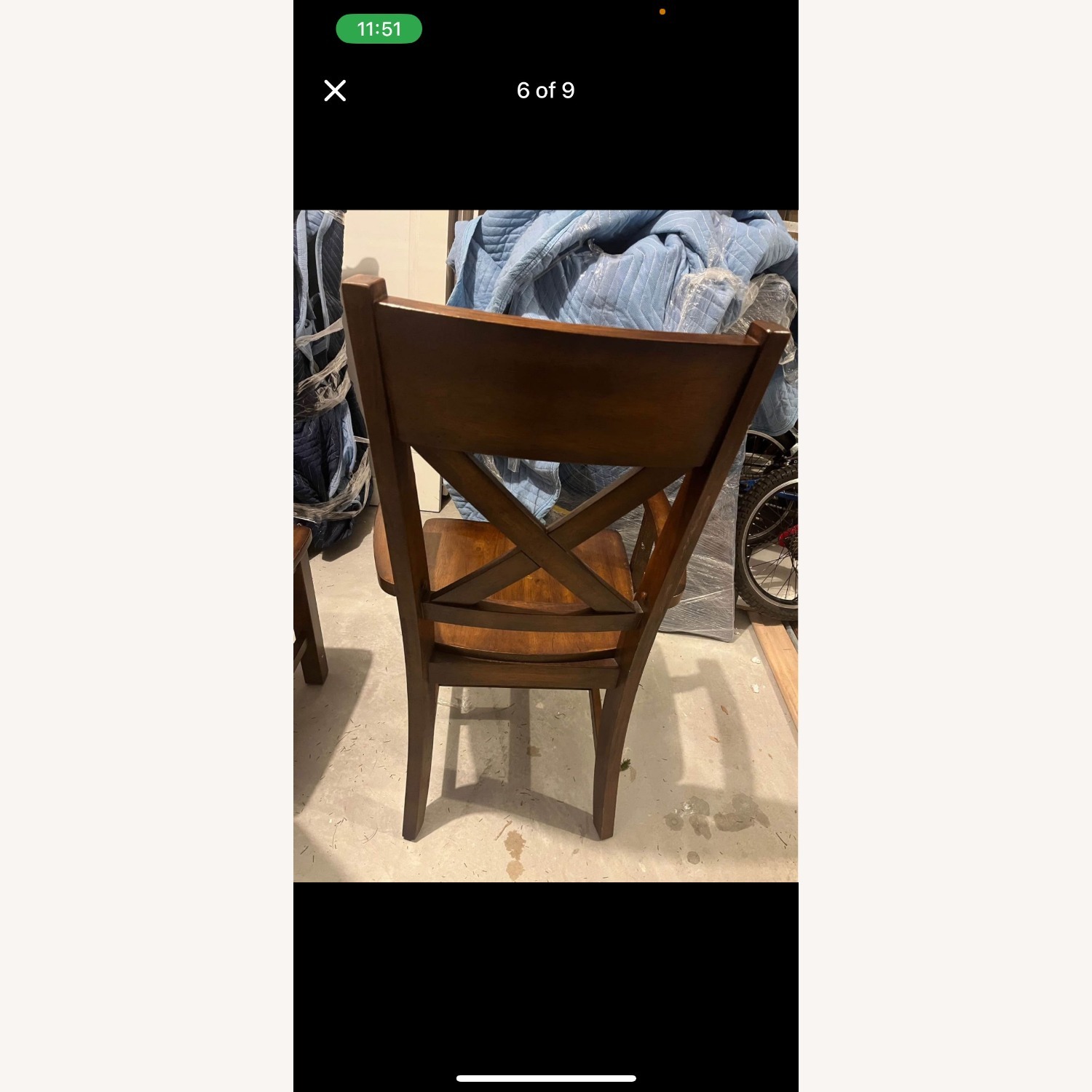Close the photo viewer
This screenshot has width=1092, height=1092.
click(335, 91)
